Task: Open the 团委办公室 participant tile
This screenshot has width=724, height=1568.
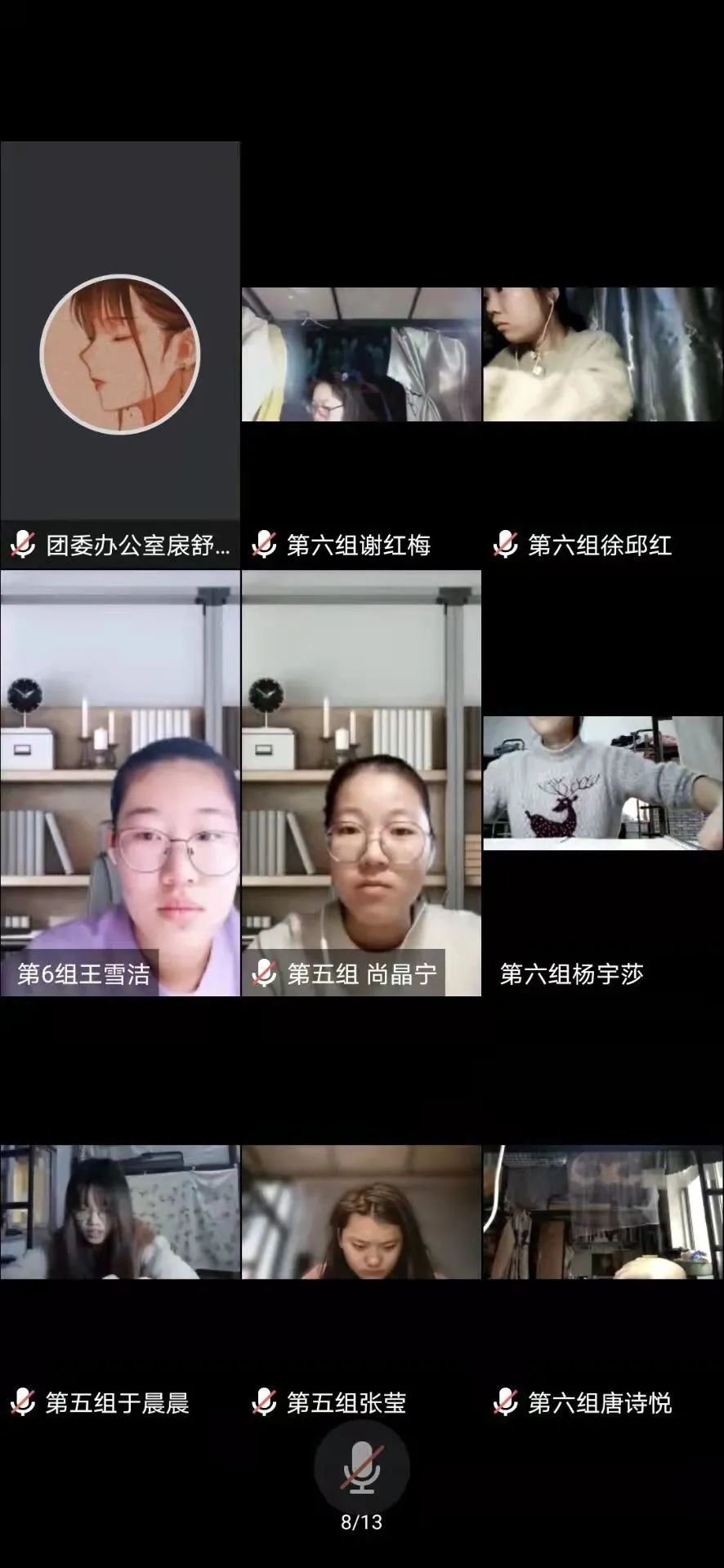Action: 120,354
